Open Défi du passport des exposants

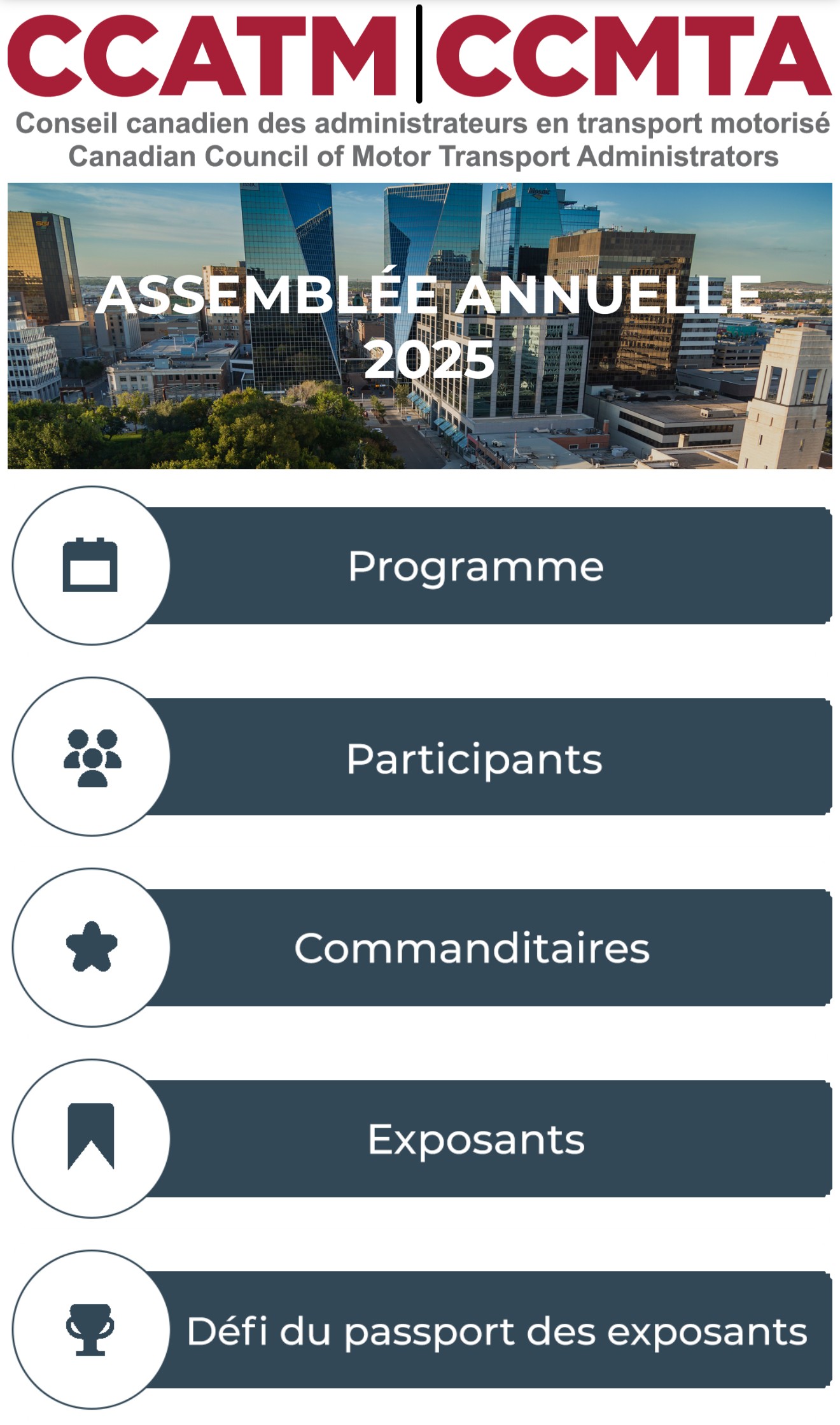pos(423,1329)
